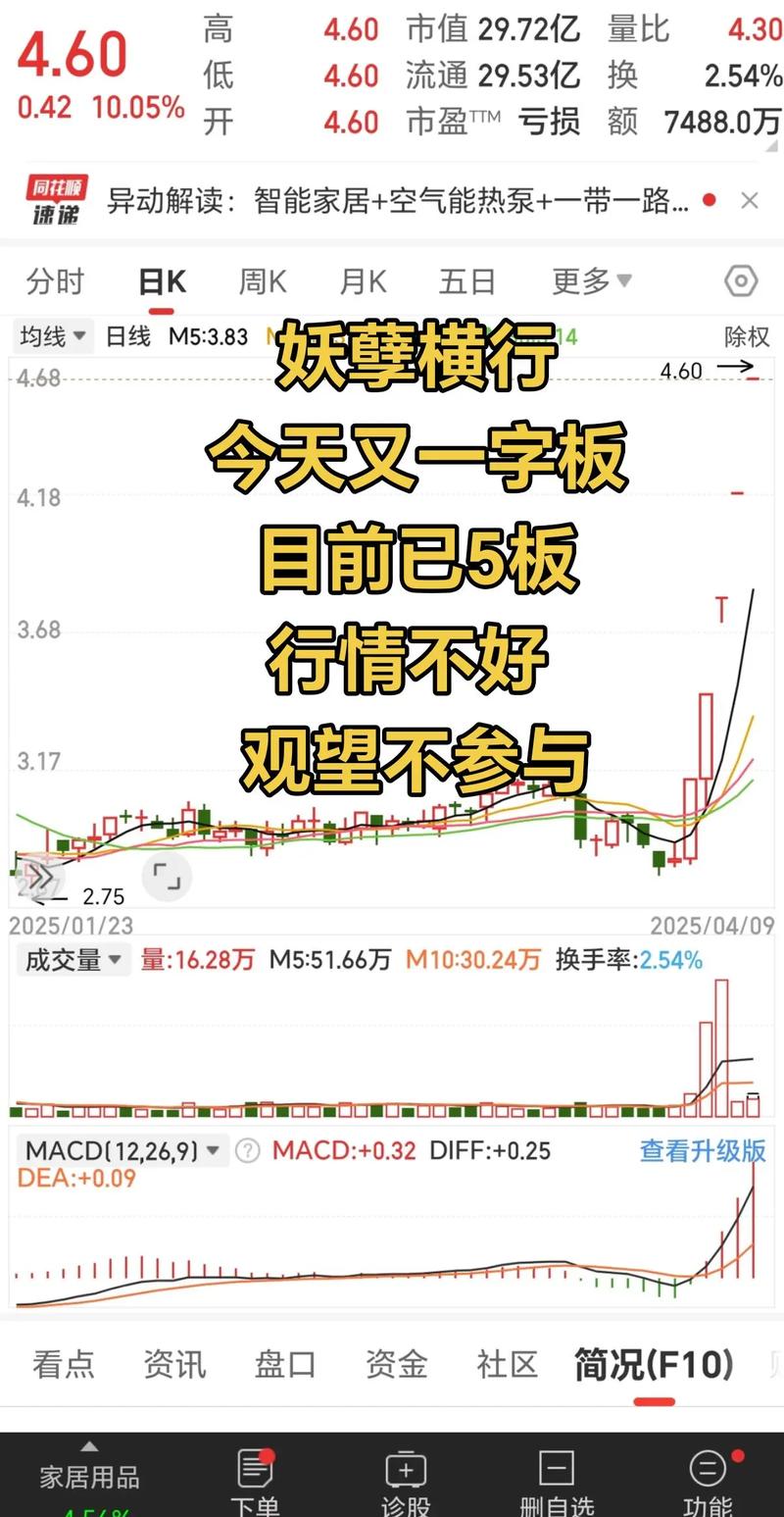Close the 异动解读 news banner
Image resolution: width=784 pixels, height=1517 pixels.
[x=751, y=200]
